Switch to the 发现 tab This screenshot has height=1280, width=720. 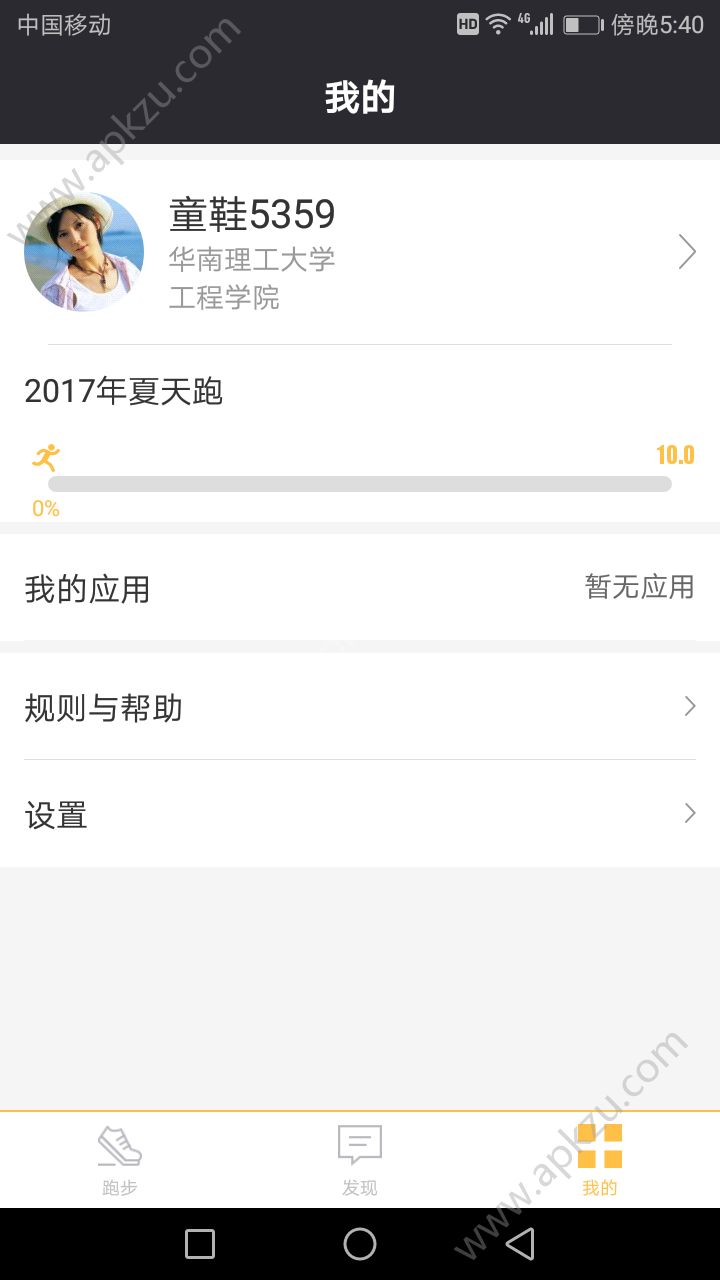[x=359, y=1160]
